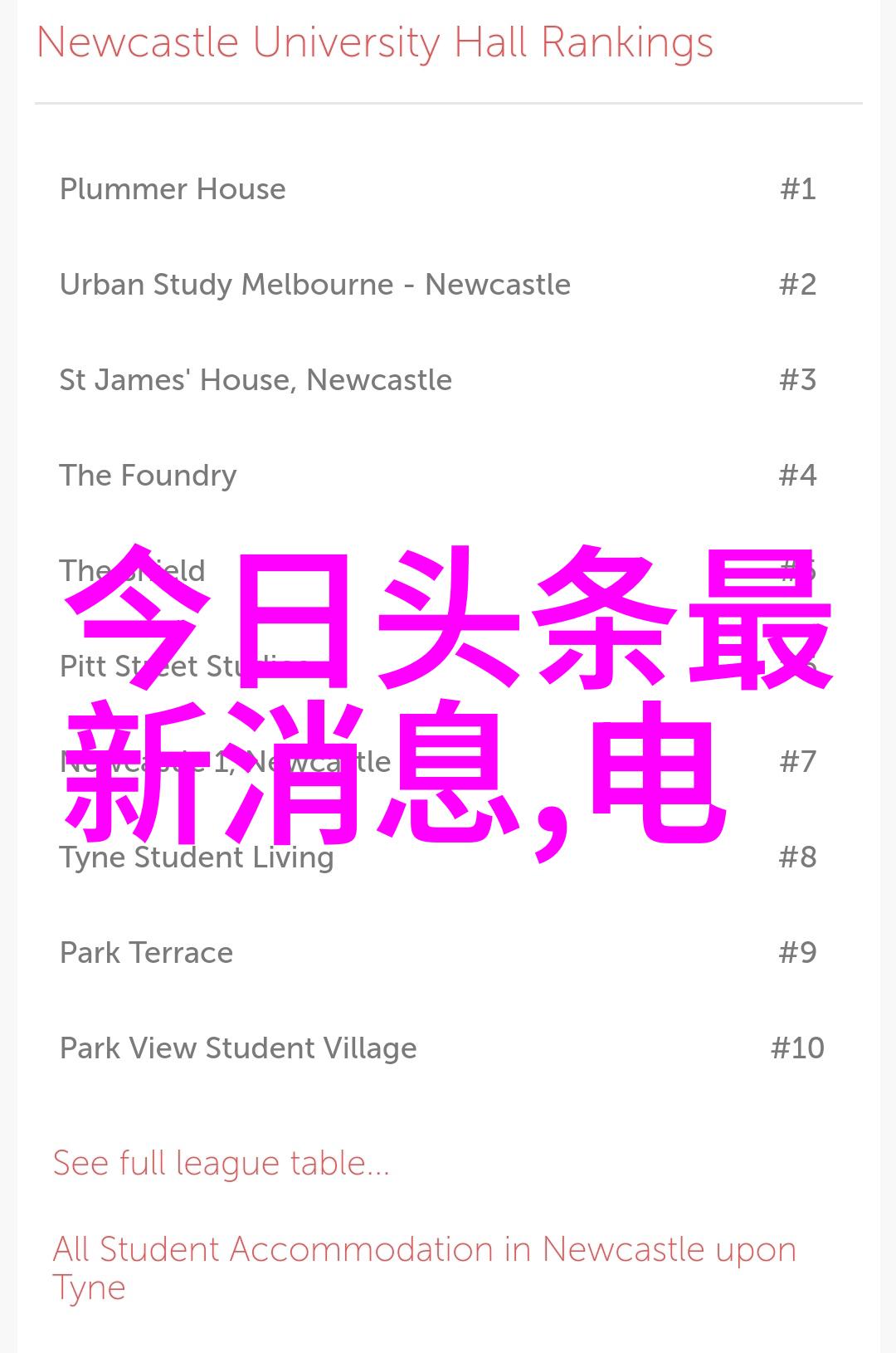Viewport: 896px width, 1353px height.
Task: Select St James' House, Newcastle
Action: click(256, 380)
